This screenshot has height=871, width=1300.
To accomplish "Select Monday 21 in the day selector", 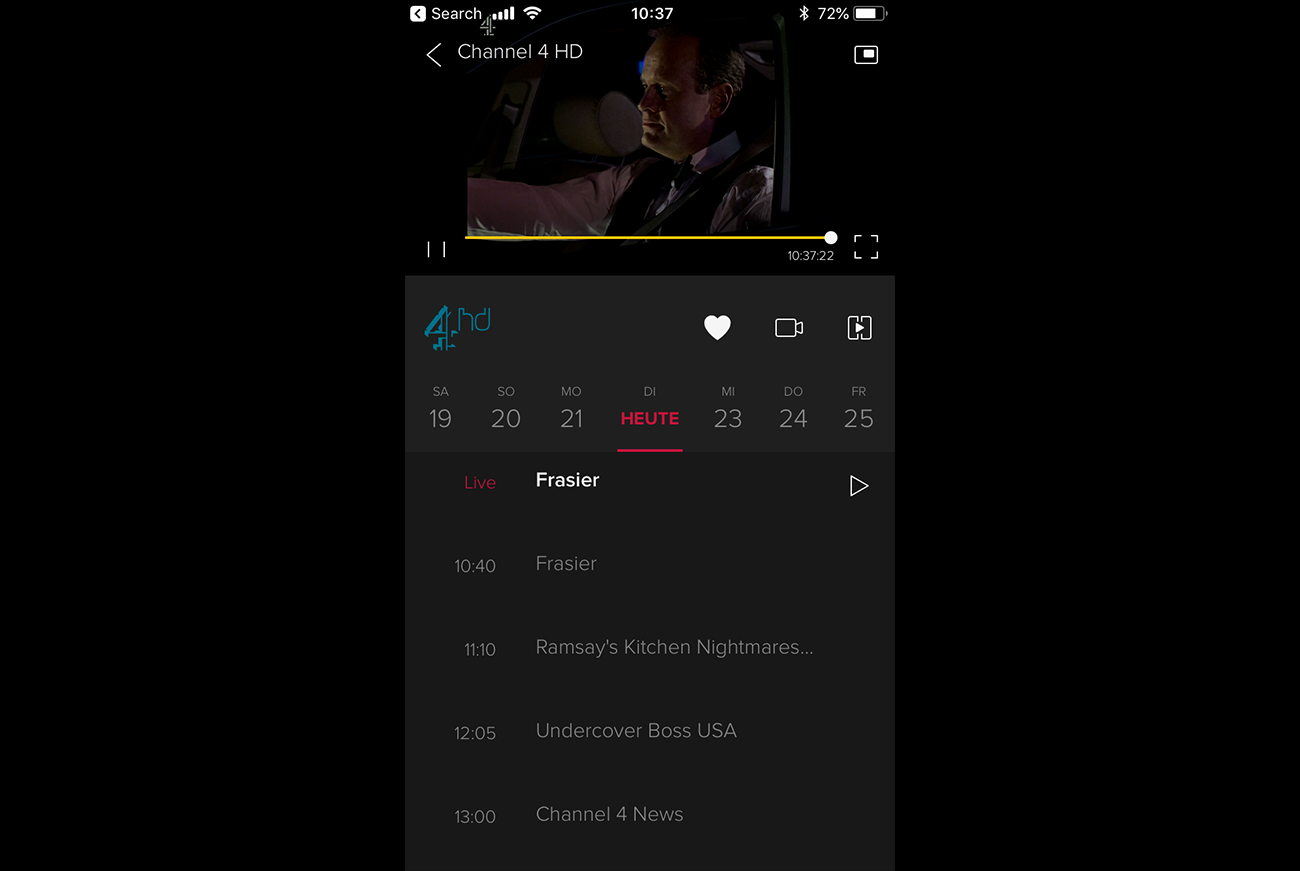I will [571, 408].
